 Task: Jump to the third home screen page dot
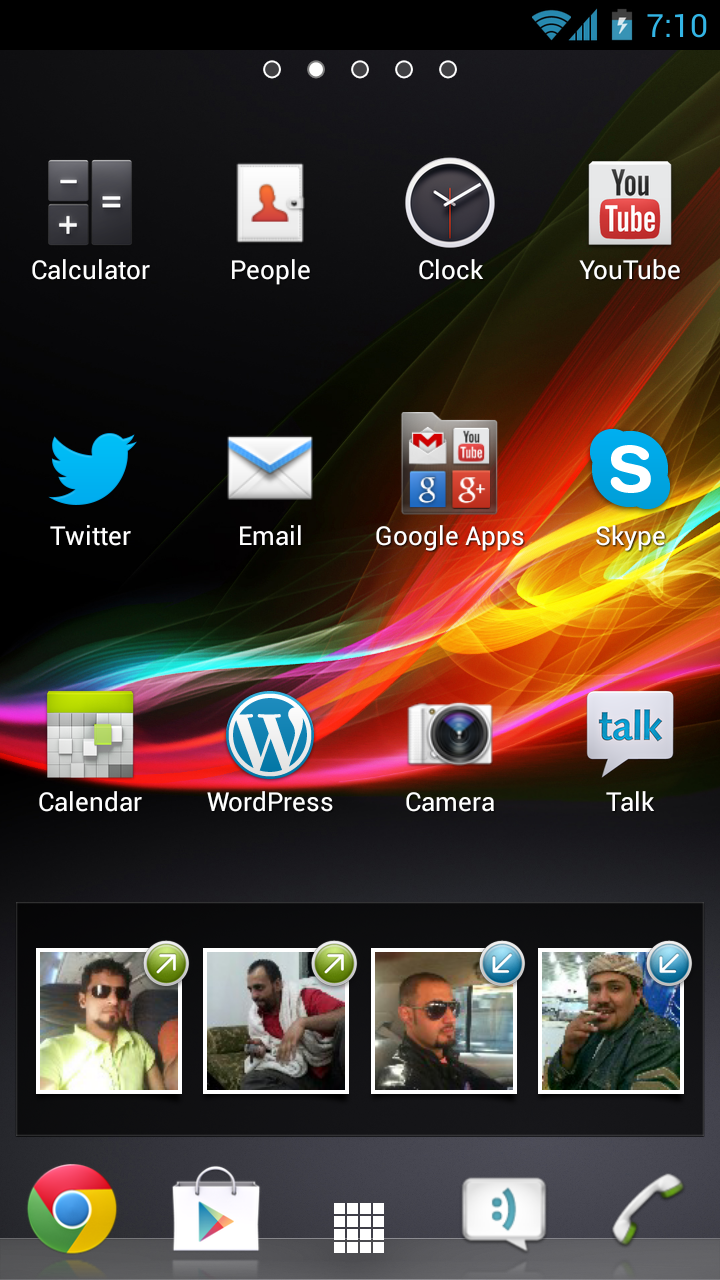360,69
